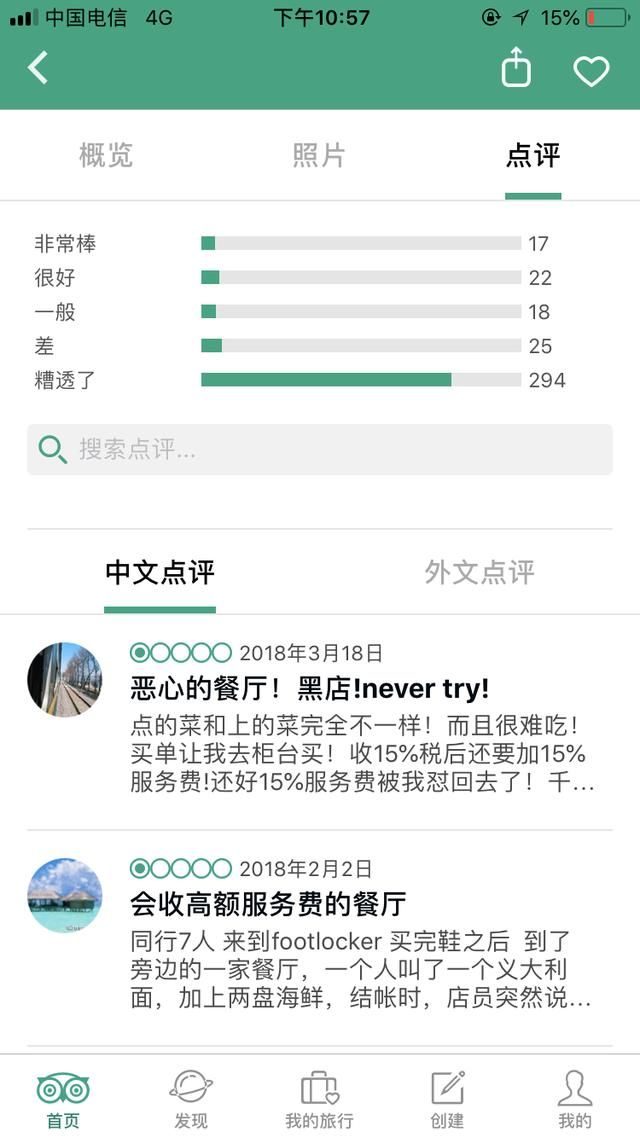Screen dimensions: 640x1138
Task: Open the 我的 profile tab
Action: point(575,1098)
